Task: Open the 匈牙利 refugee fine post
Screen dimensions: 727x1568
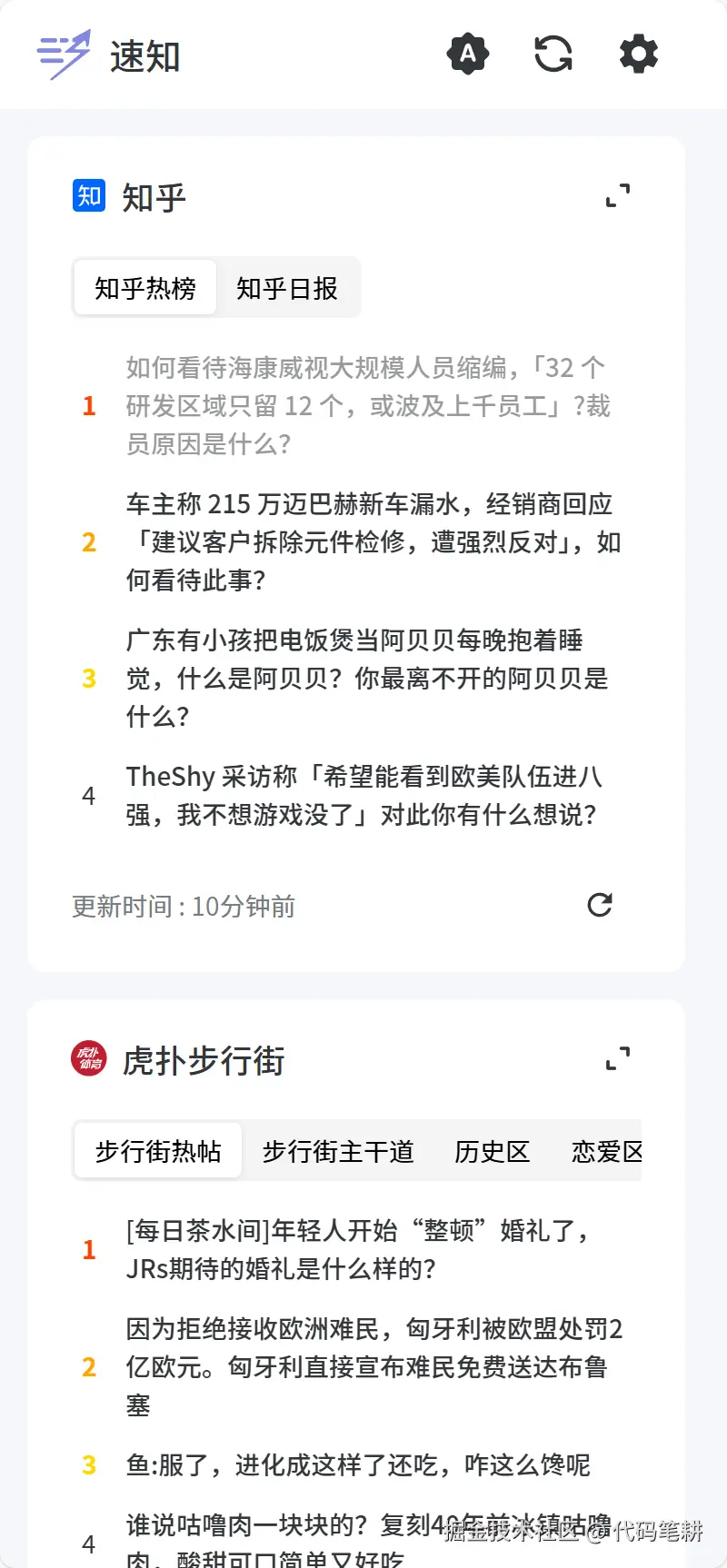Action: [x=373, y=1366]
